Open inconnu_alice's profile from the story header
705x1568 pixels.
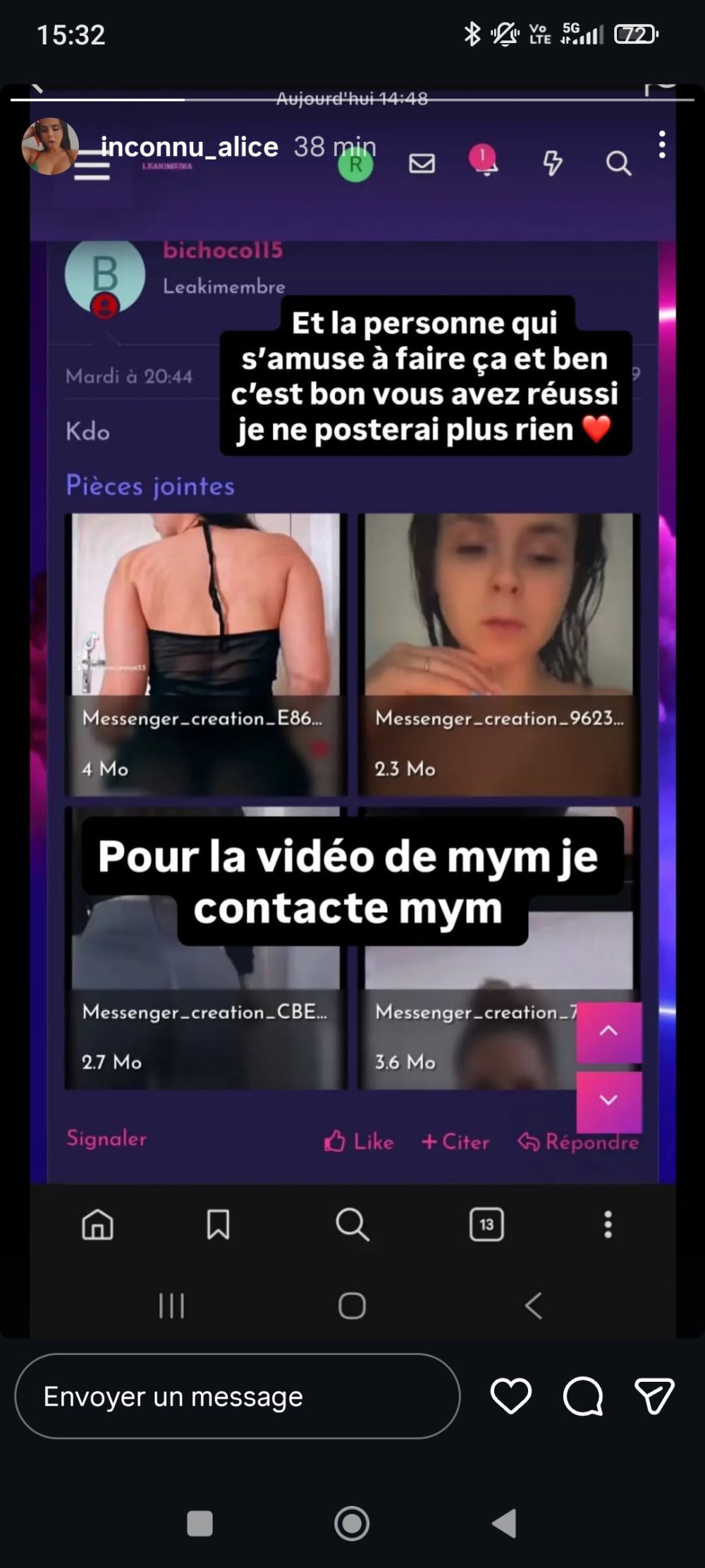[189, 147]
